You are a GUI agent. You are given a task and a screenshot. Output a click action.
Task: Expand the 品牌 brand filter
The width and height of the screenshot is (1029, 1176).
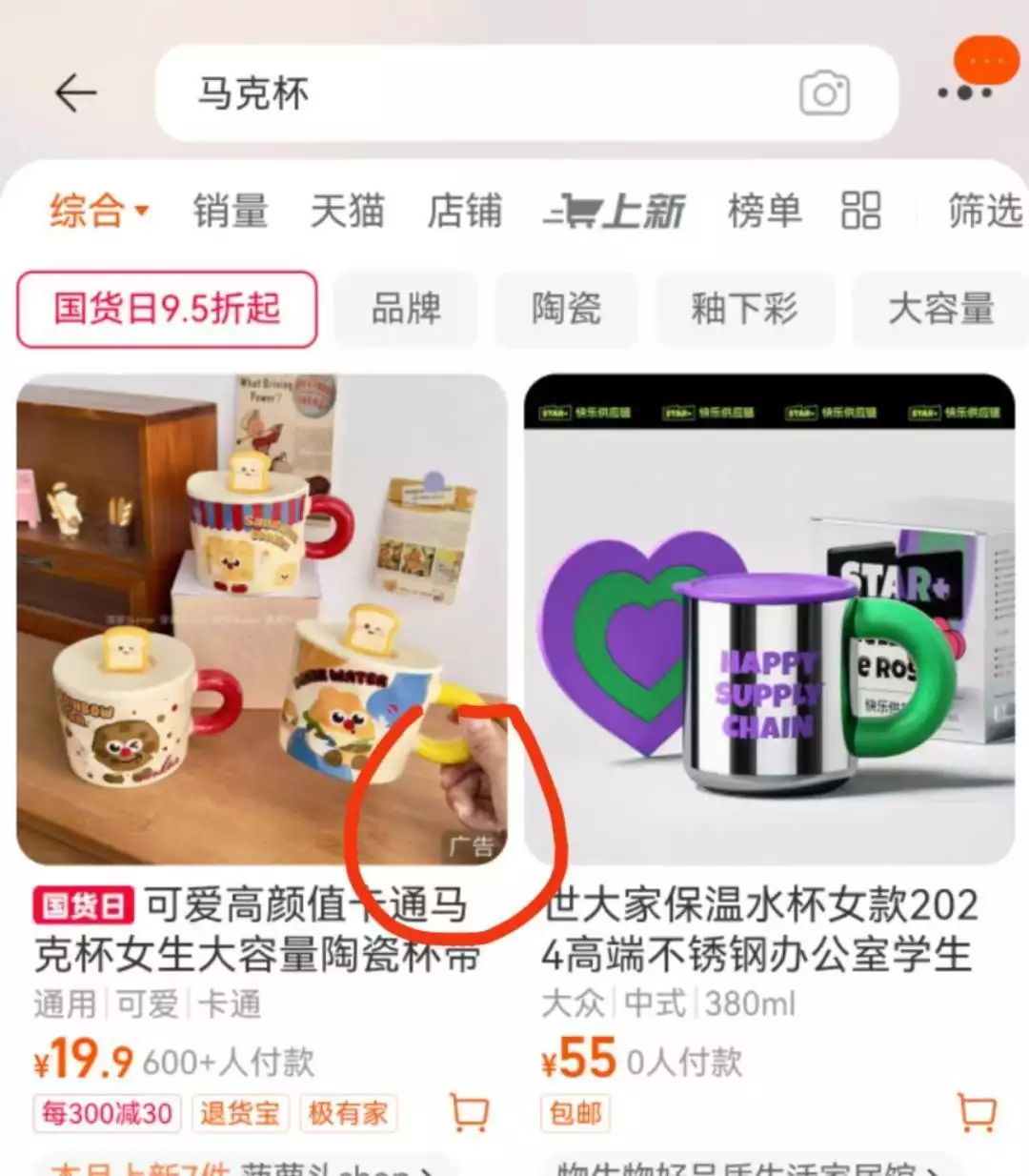404,310
